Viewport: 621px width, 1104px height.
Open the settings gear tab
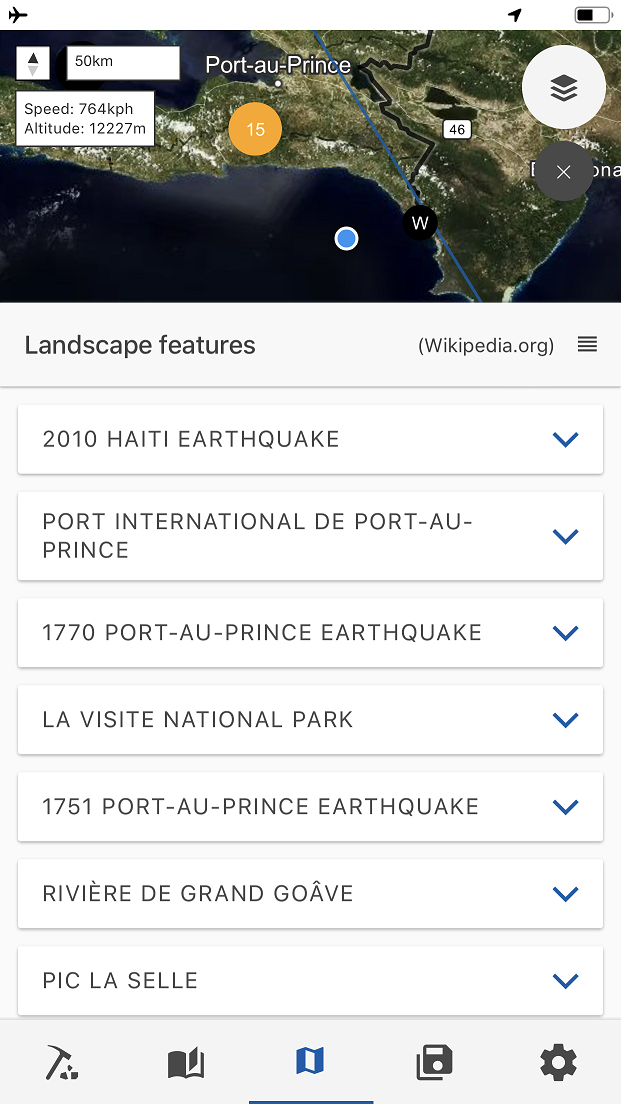click(x=558, y=1062)
